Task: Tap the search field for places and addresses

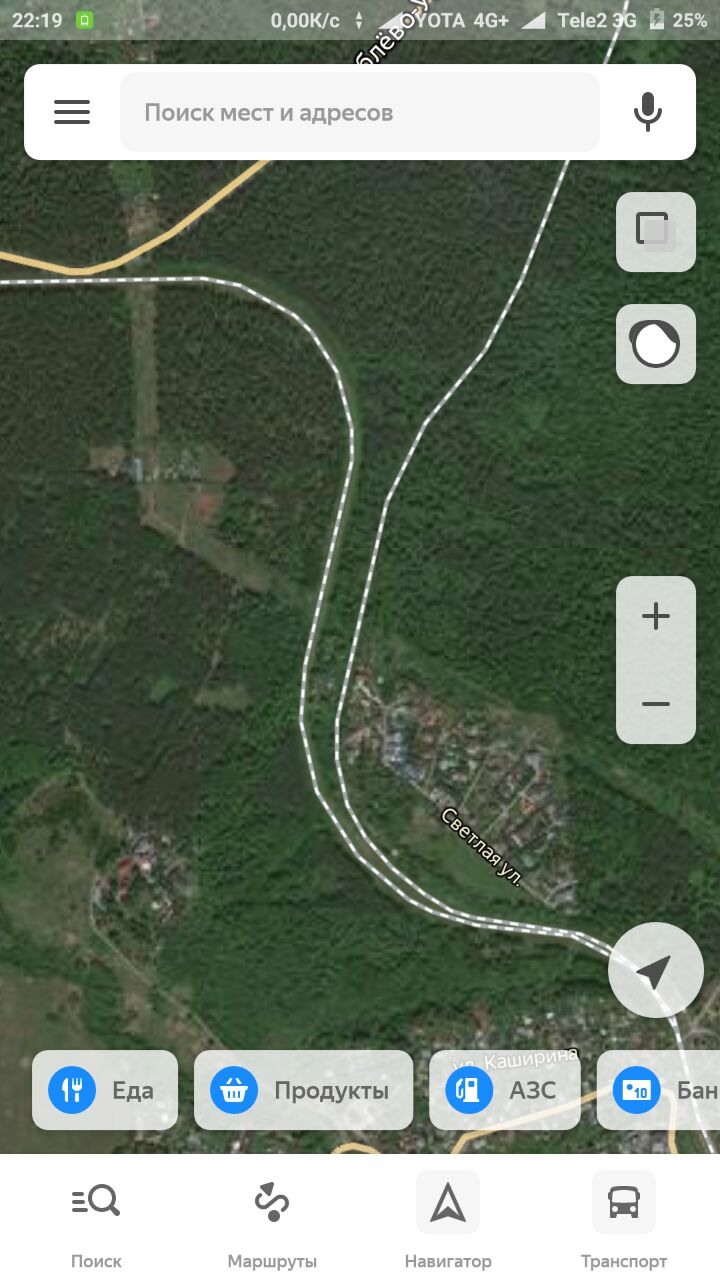Action: pyautogui.click(x=360, y=112)
